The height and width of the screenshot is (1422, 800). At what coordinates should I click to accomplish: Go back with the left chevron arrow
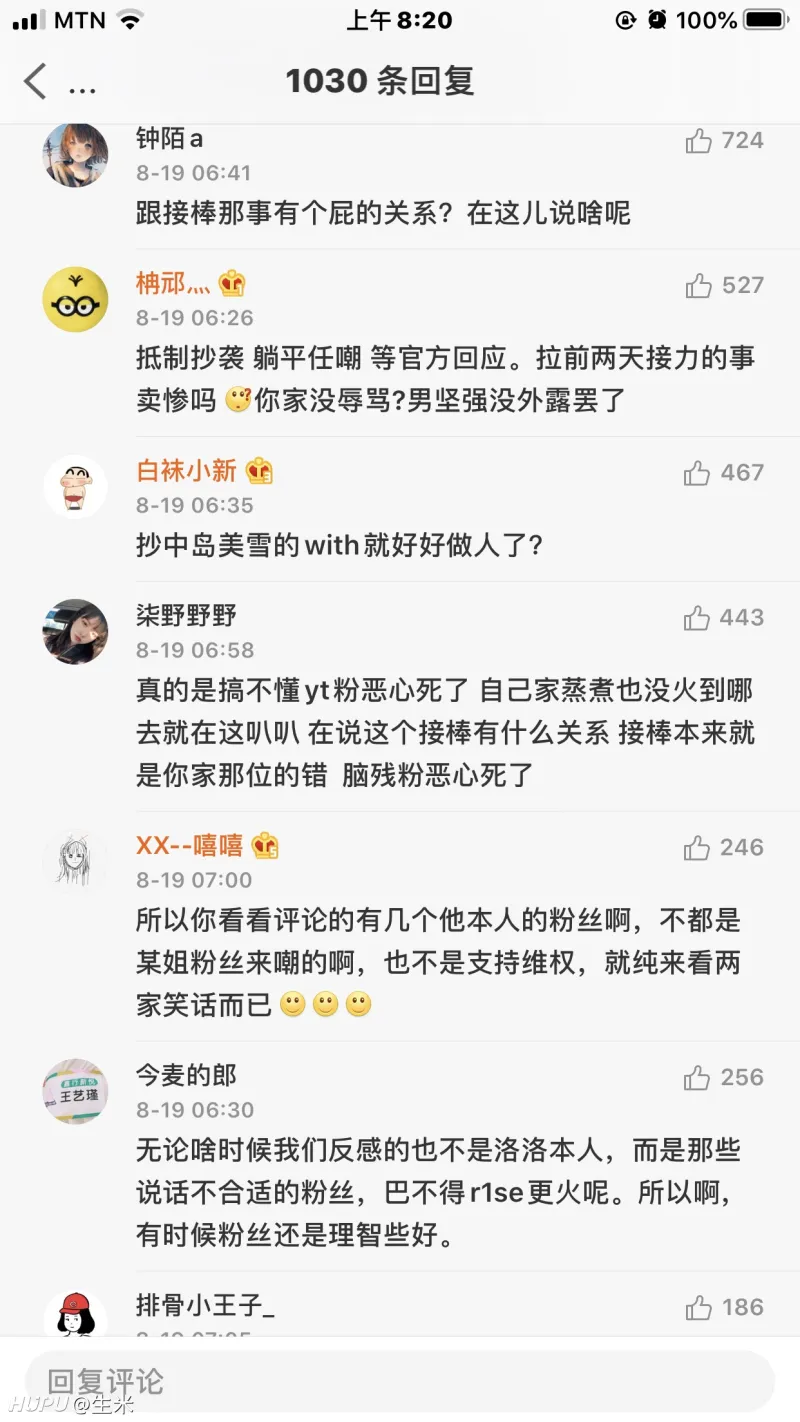point(32,83)
